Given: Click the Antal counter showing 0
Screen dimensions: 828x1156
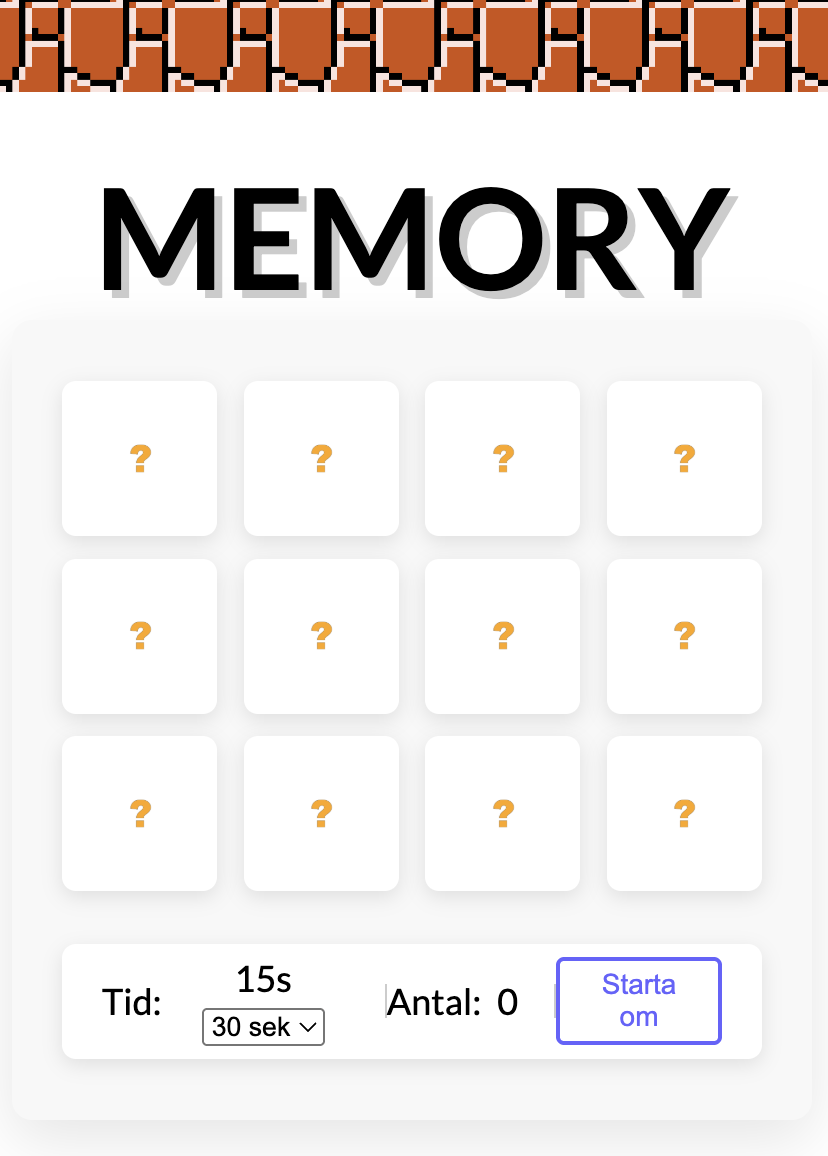Looking at the screenshot, I should [x=451, y=1003].
